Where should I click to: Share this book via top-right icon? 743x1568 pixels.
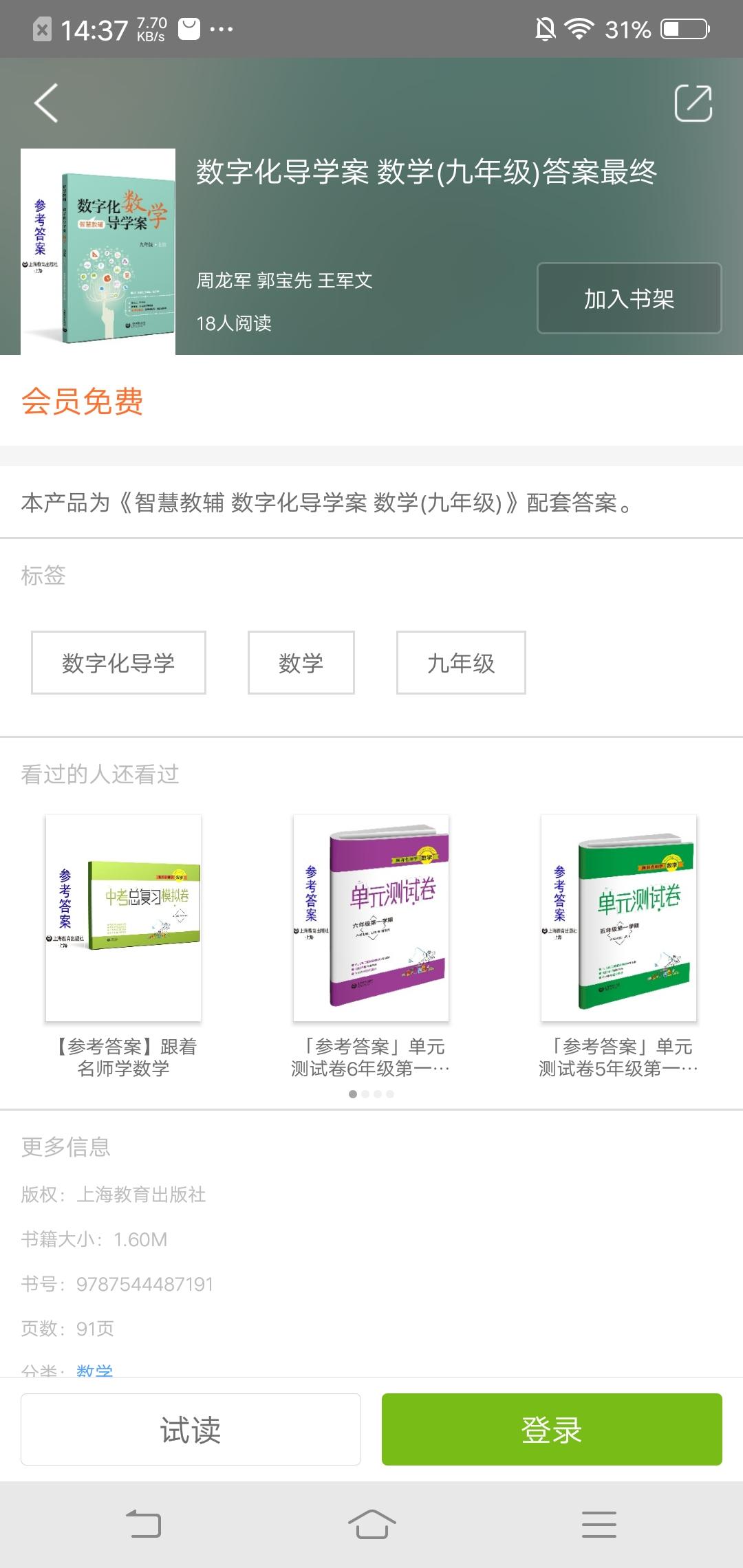(693, 103)
